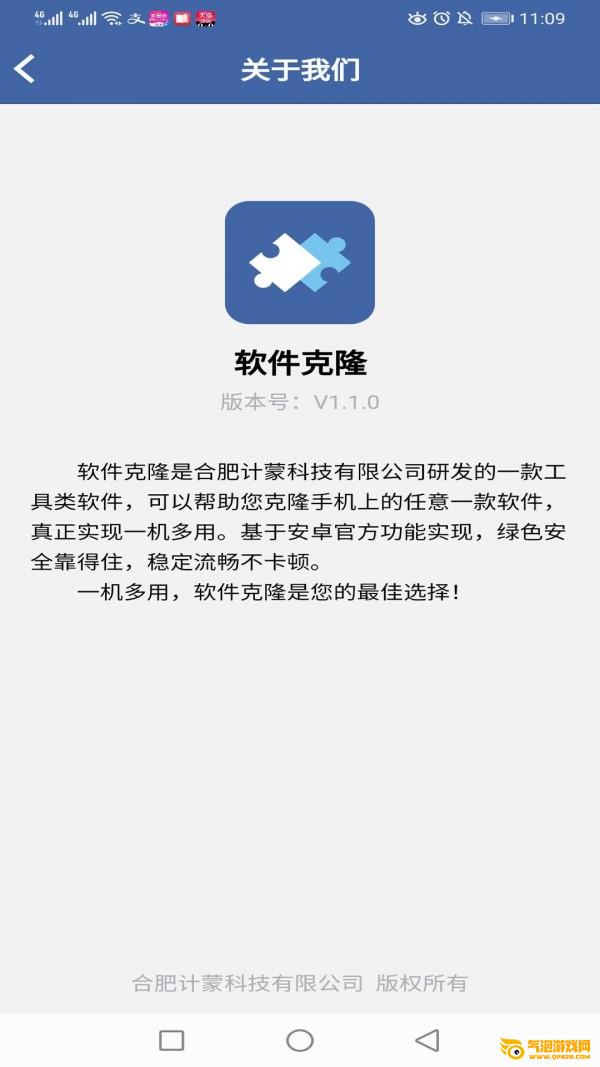Go to the home screen via circle button
The width and height of the screenshot is (600, 1067).
[300, 1040]
